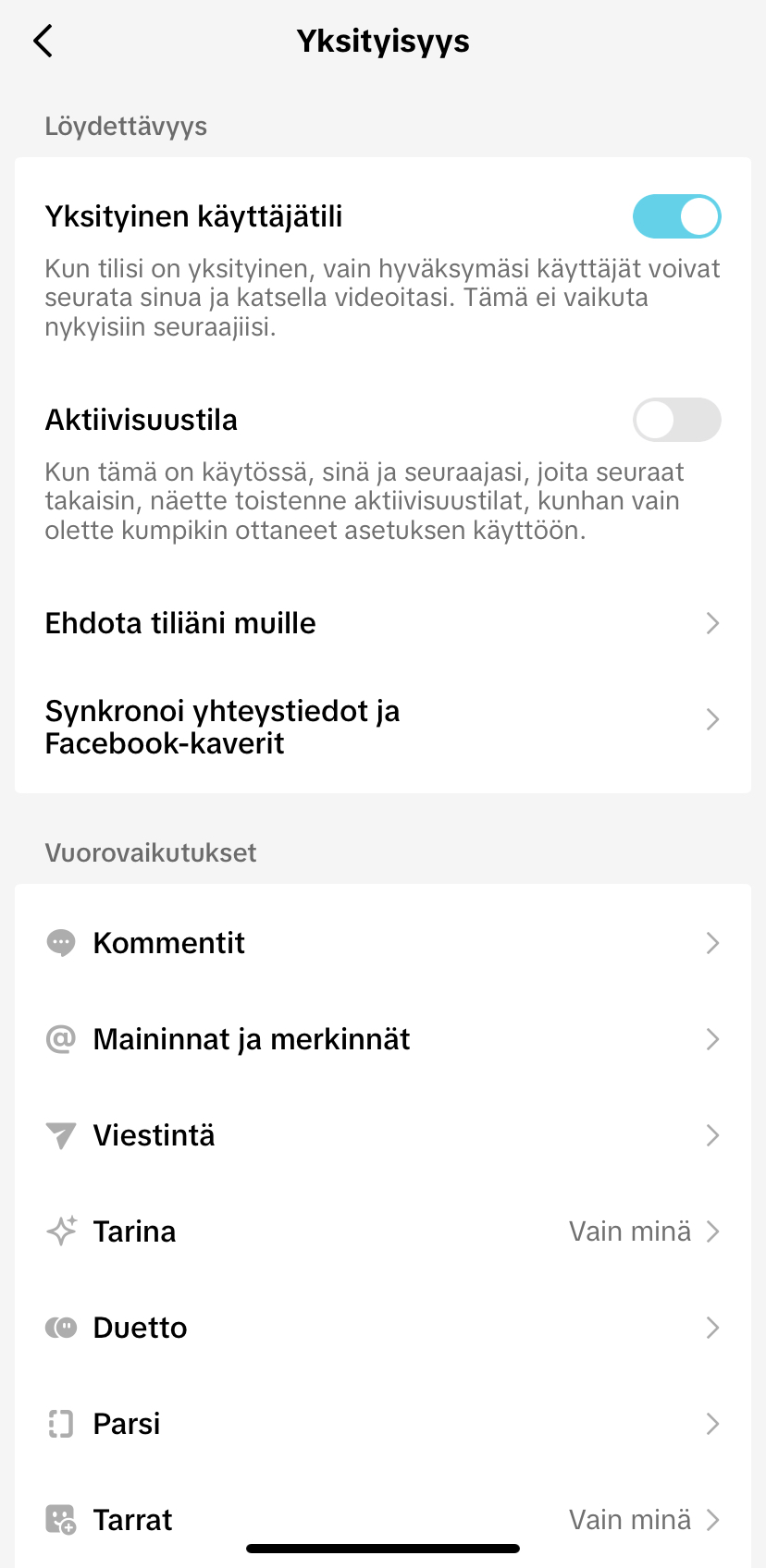Expand the Viestintä settings chevron
Image resolution: width=766 pixels, height=1568 pixels.
pyautogui.click(x=712, y=1134)
